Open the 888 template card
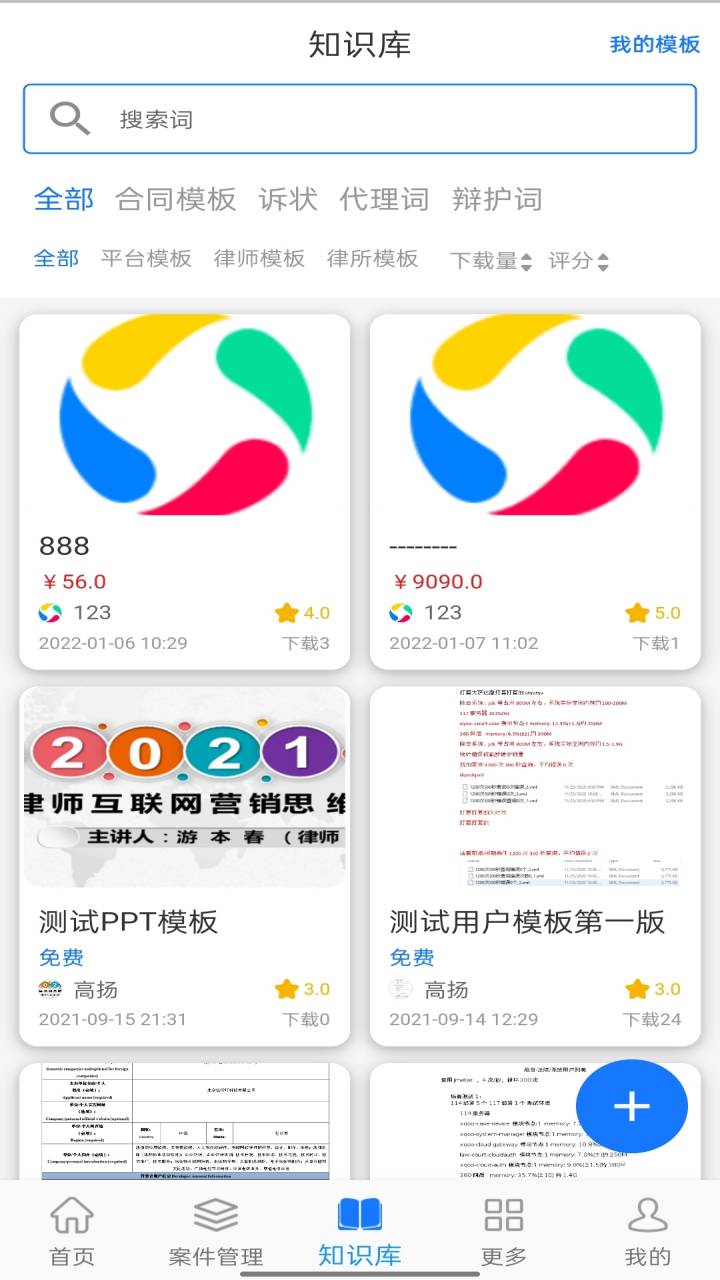The image size is (720, 1280). coord(185,492)
